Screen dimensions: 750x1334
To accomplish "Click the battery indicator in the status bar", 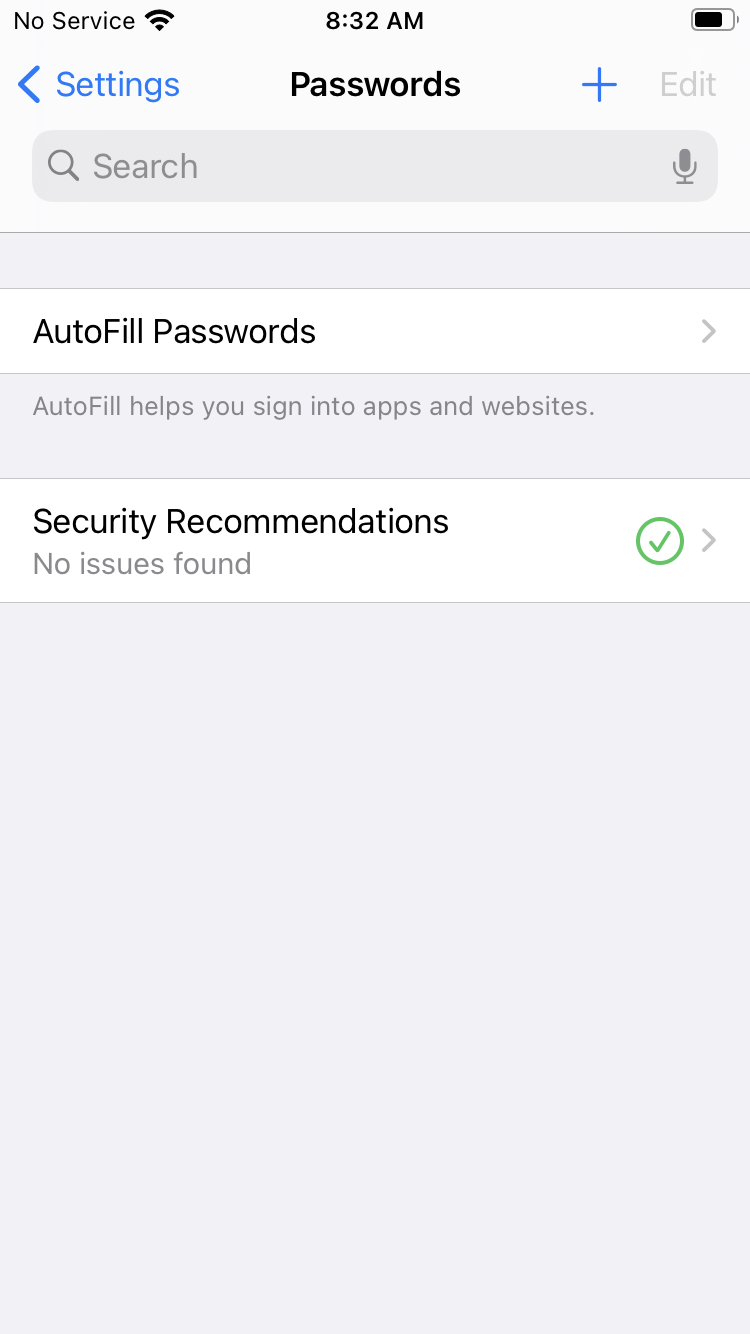I will point(712,18).
